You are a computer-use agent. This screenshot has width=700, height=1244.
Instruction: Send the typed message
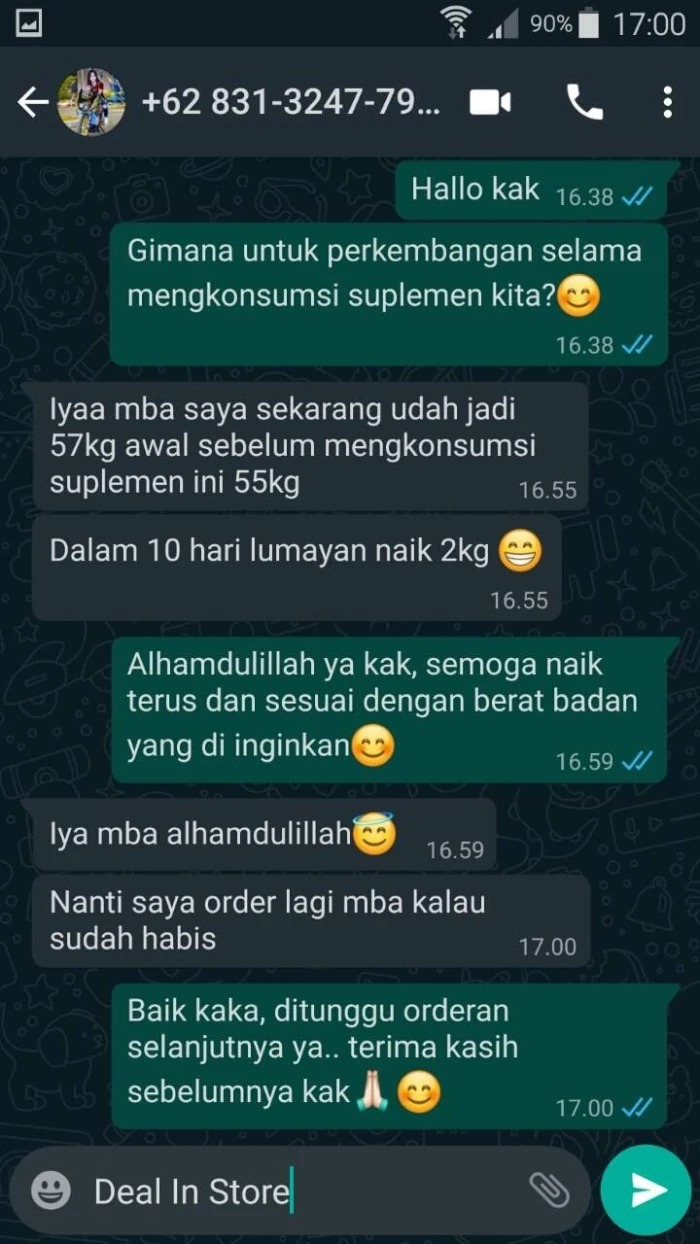coord(646,1190)
